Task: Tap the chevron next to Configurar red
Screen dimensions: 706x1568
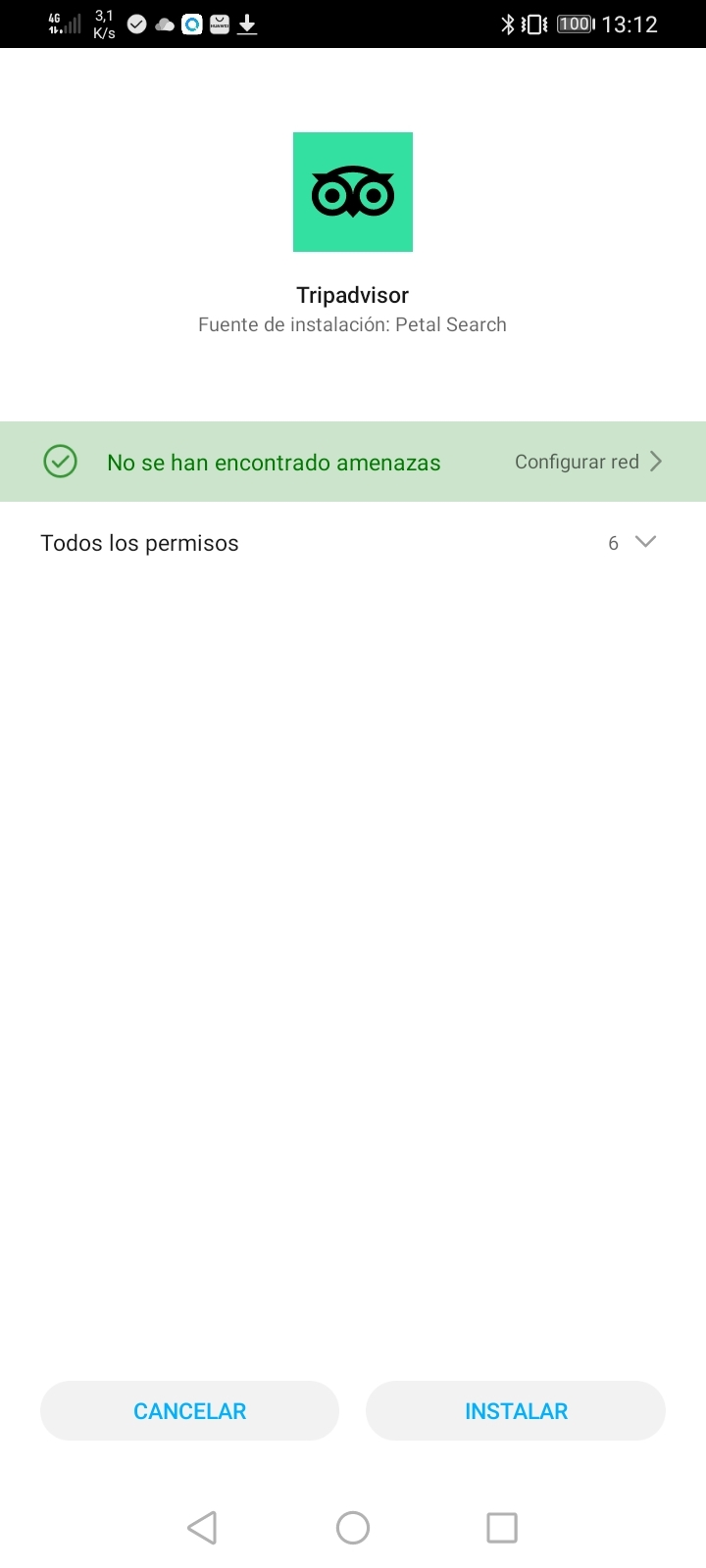Action: [655, 461]
